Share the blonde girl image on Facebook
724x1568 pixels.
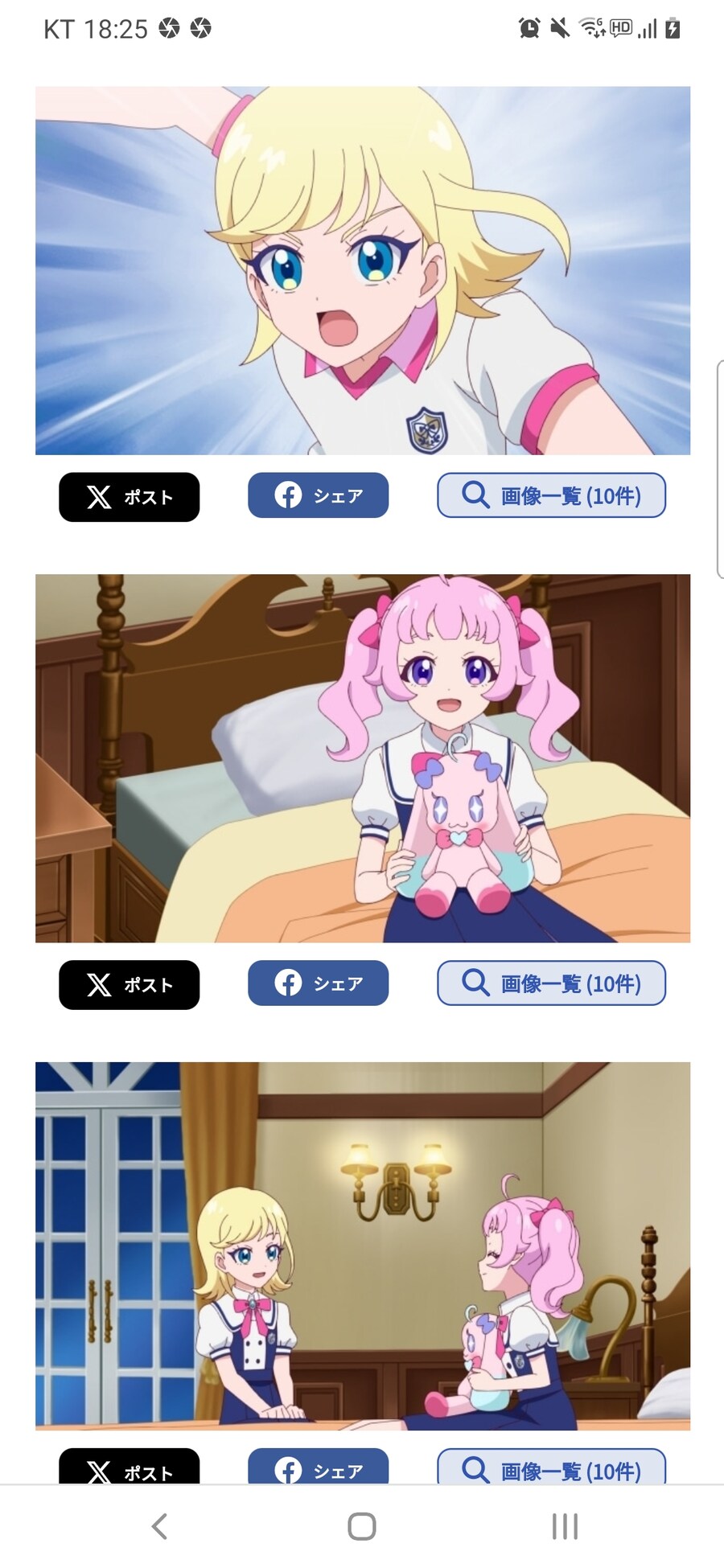click(x=318, y=495)
